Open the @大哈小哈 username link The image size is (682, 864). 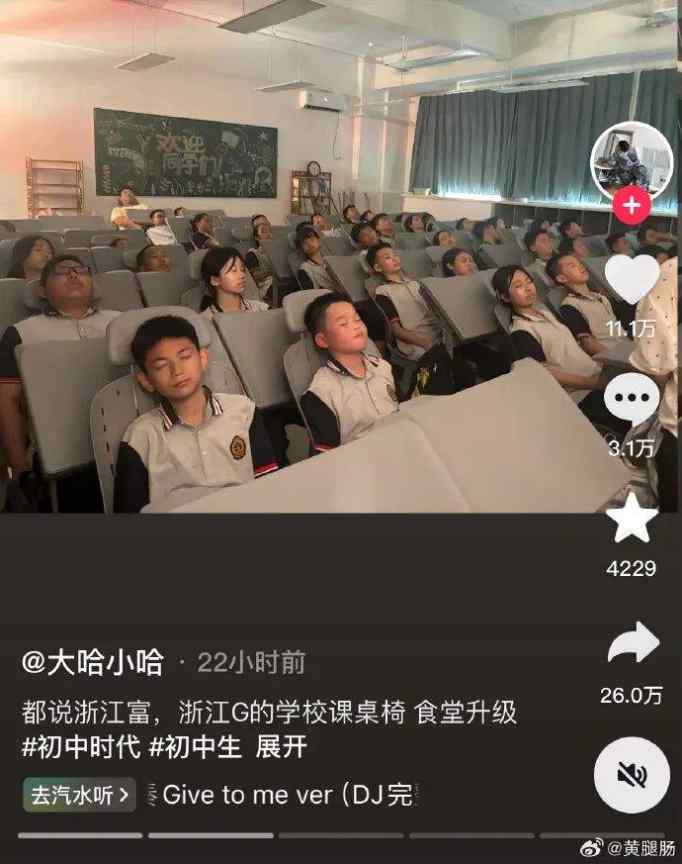[93, 662]
